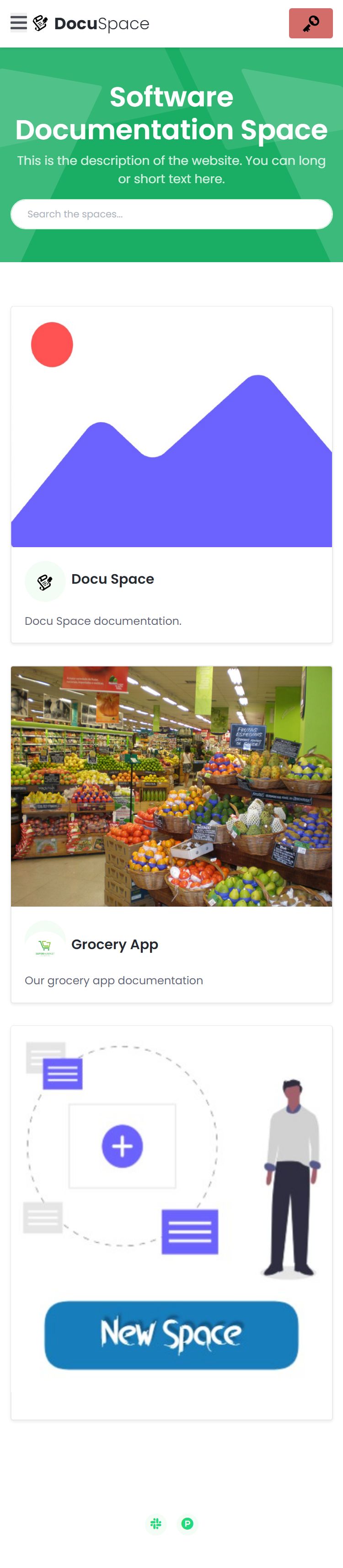Open the green P icon in footer
343x1568 pixels.
point(187,1524)
